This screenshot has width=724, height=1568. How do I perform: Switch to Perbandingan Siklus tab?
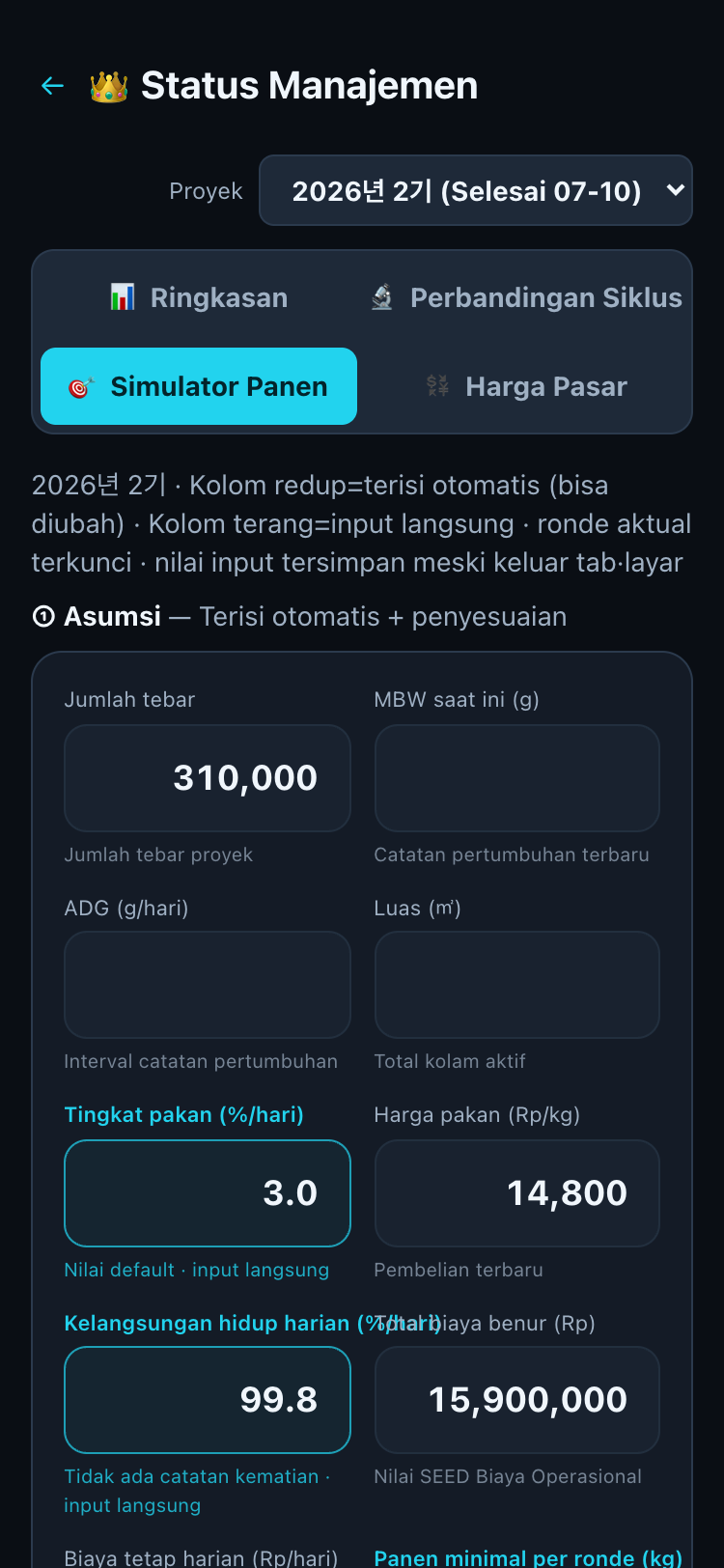click(x=526, y=297)
